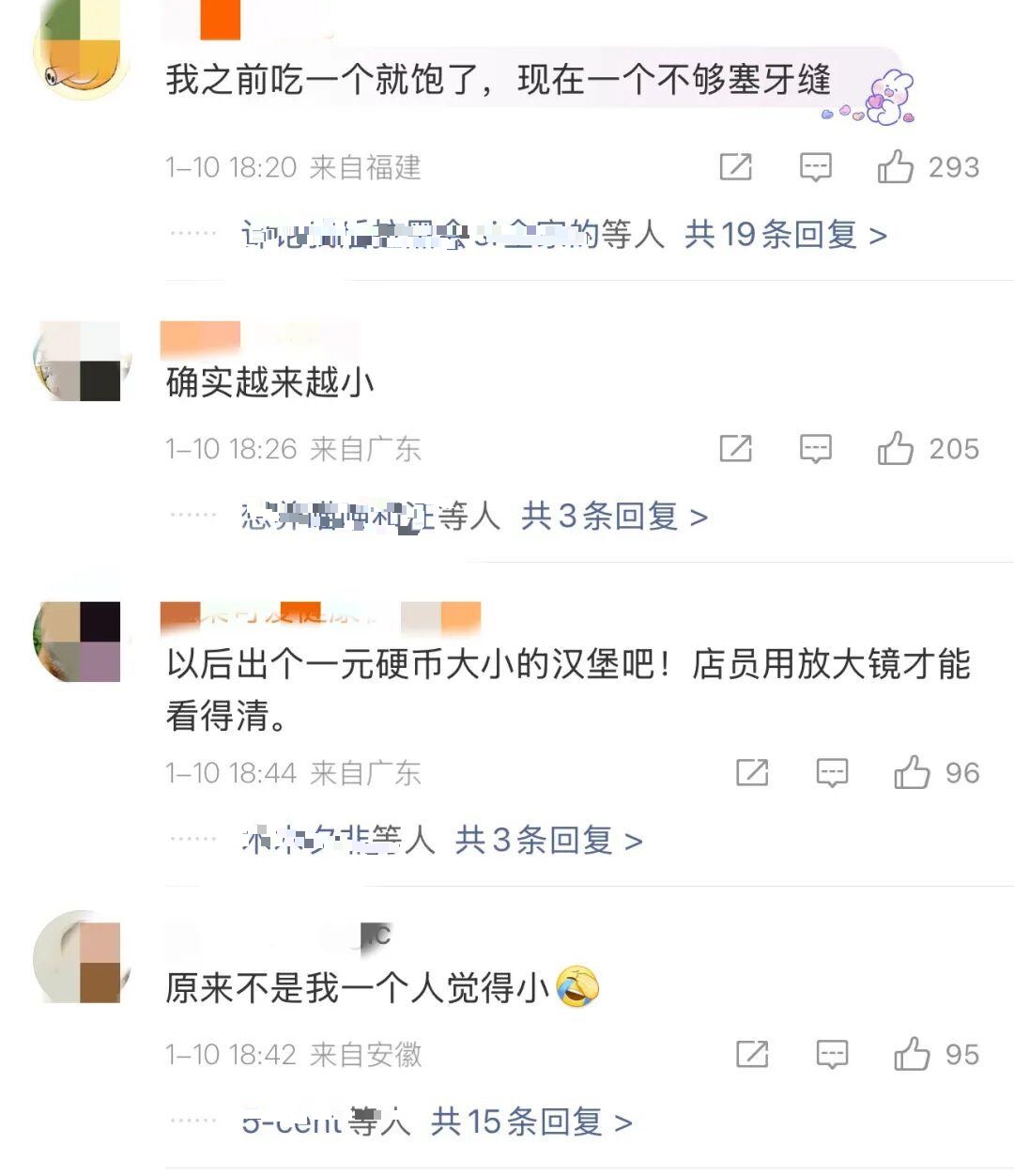Like the comment 确实越来越小
Viewport: 1014px width, 1176px height.
tap(896, 449)
